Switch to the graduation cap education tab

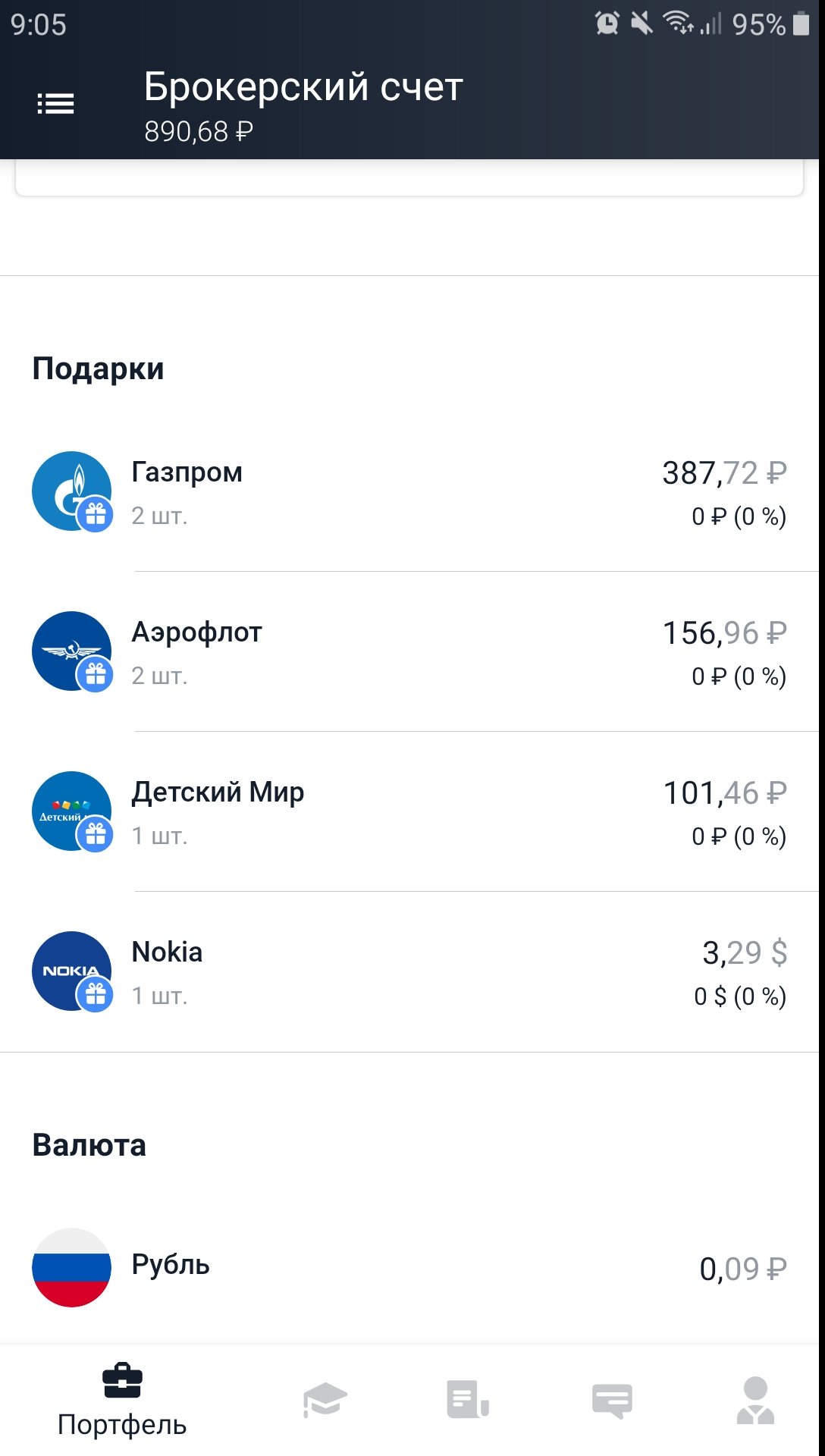(x=325, y=1399)
